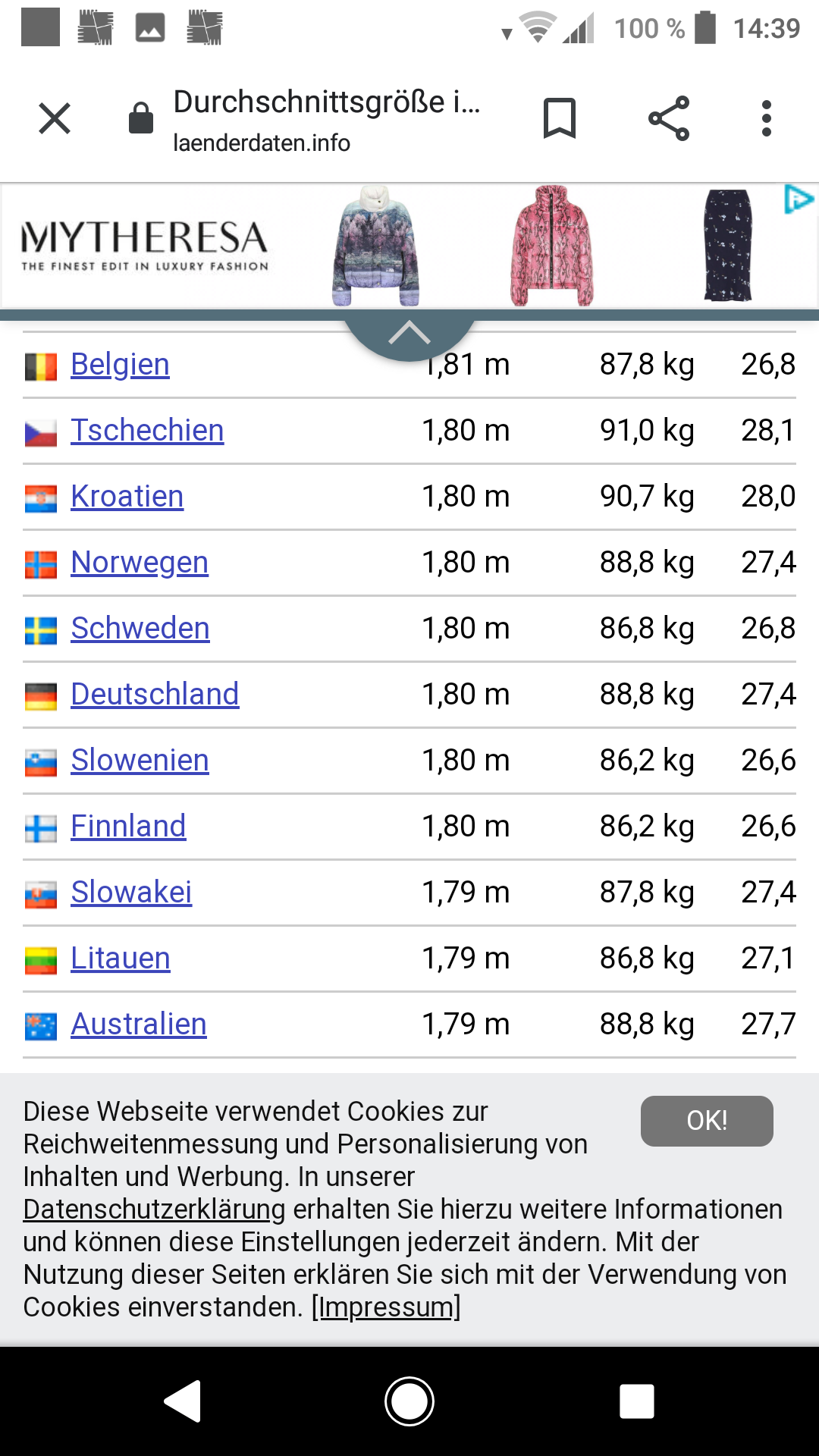
Task: Bookmark this page
Action: coord(560,118)
